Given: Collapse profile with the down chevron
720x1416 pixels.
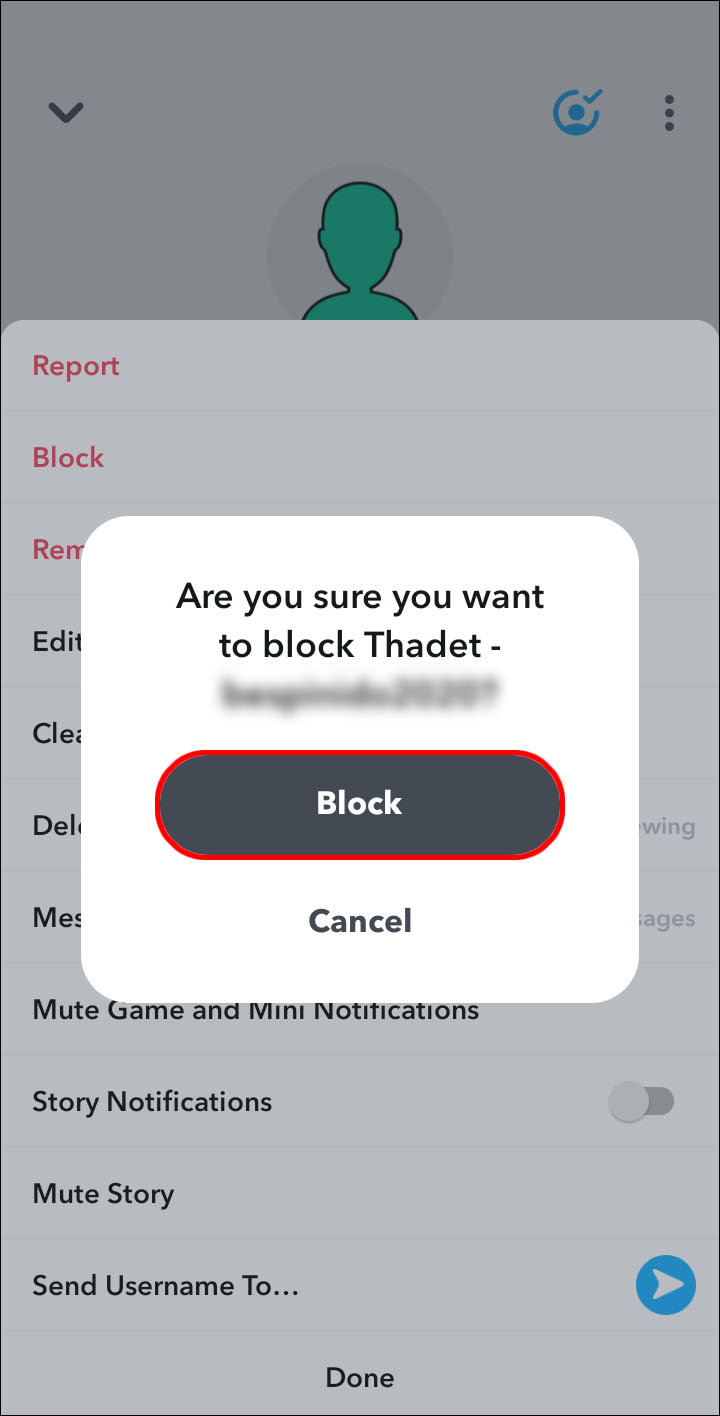Looking at the screenshot, I should tap(66, 113).
